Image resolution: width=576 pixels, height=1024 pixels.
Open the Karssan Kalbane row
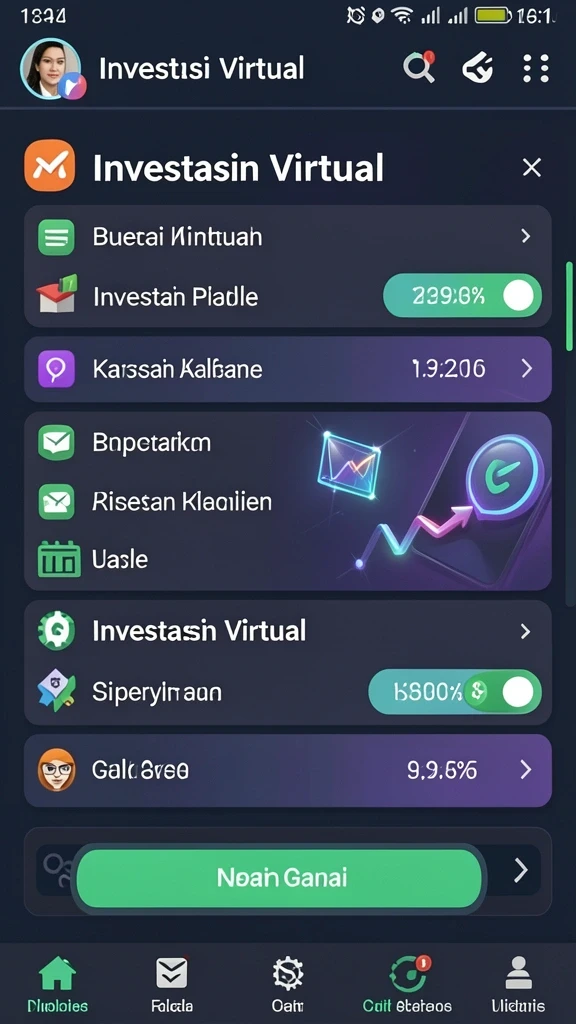(287, 369)
